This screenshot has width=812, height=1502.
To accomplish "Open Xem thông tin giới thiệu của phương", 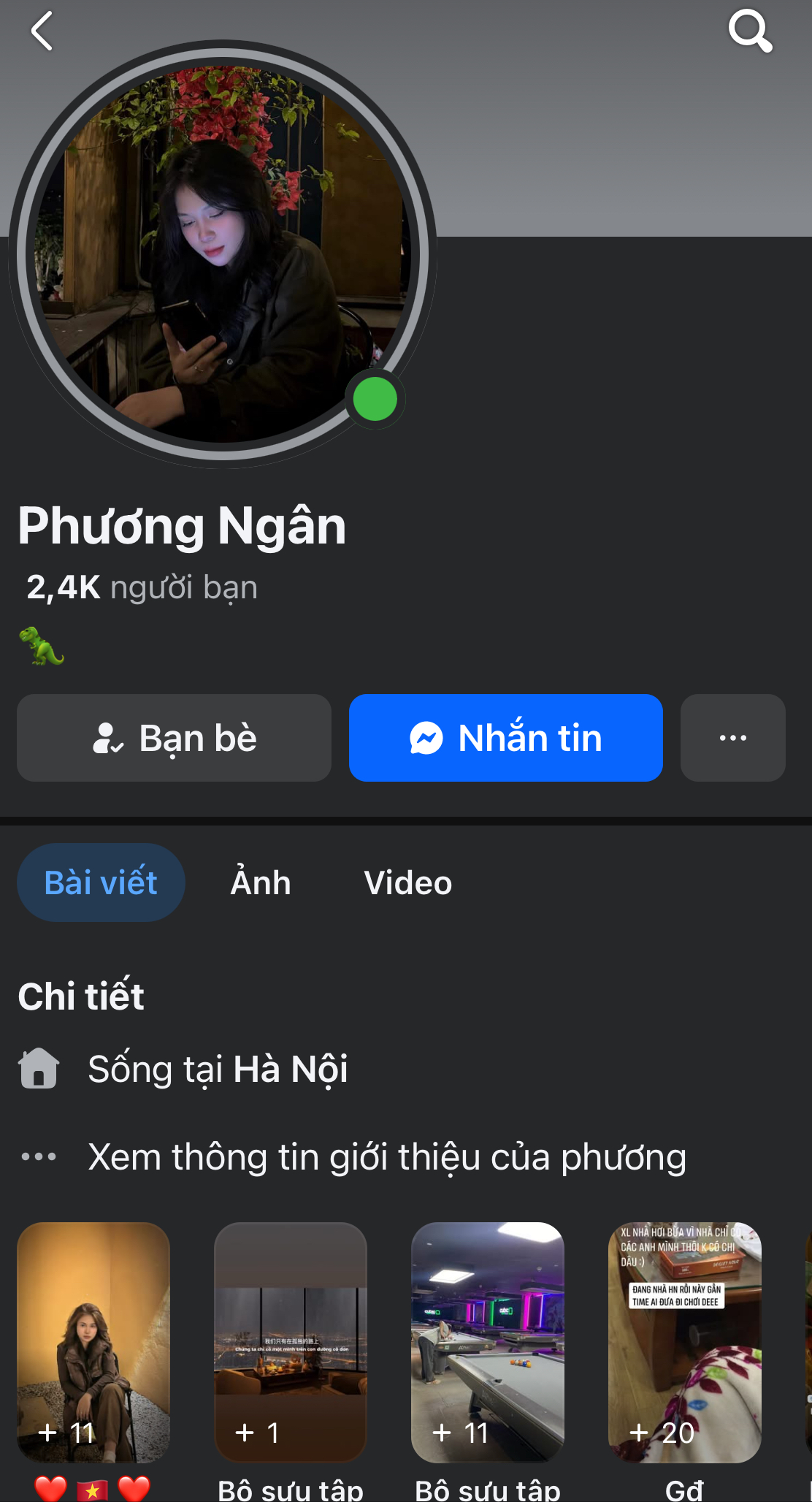I will (387, 1157).
